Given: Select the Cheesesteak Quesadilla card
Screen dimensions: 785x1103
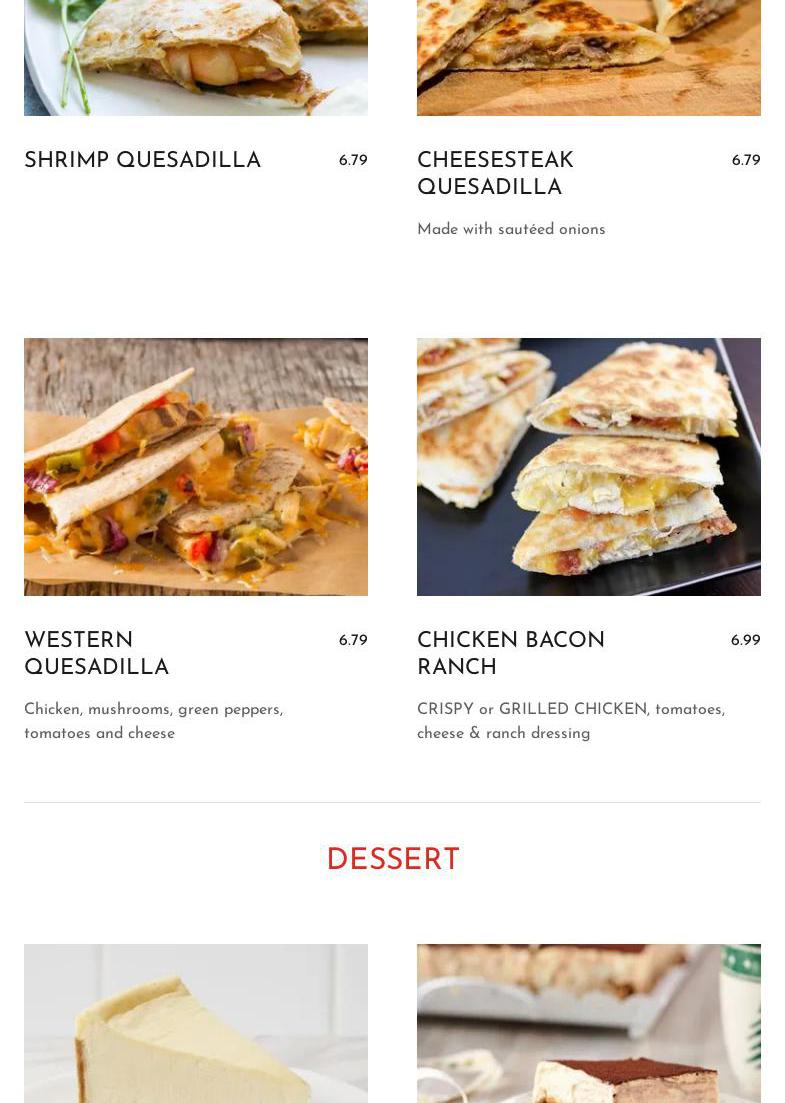Looking at the screenshot, I should [495, 174].
